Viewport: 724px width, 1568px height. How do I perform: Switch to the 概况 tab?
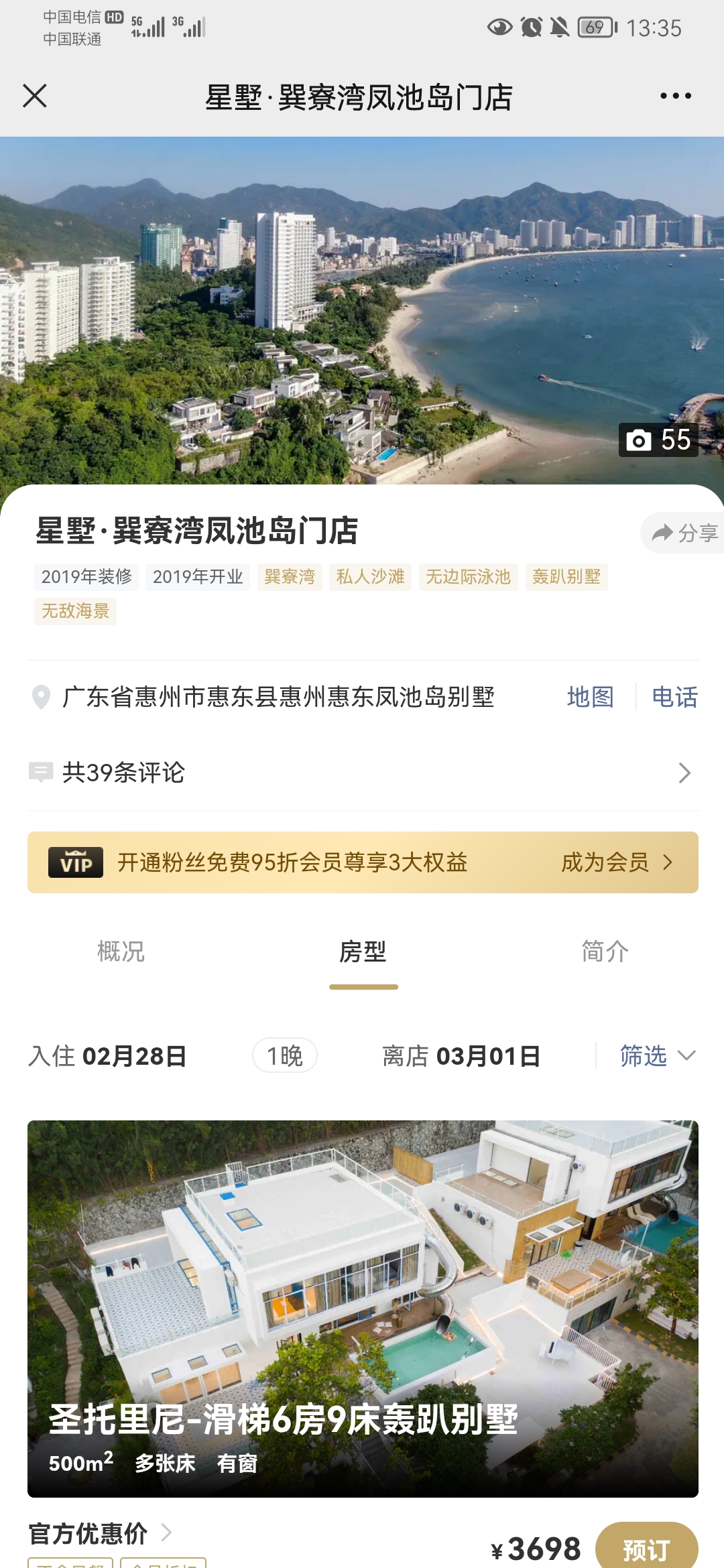[121, 952]
